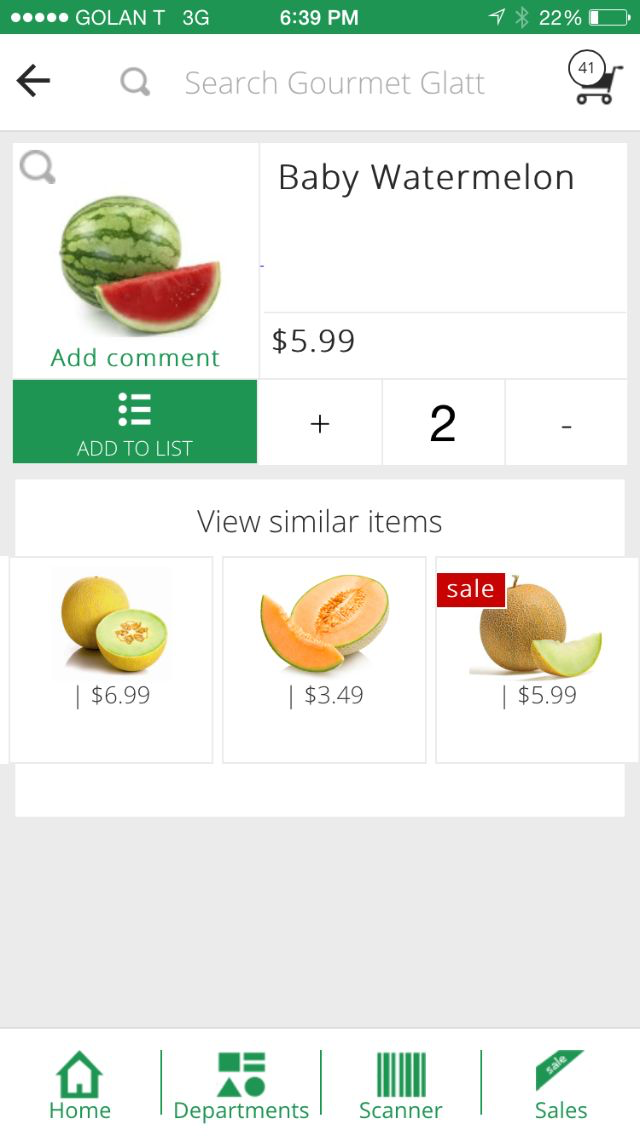Viewport: 640px width, 1136px height.
Task: Increase quantity with the plus button
Action: (x=320, y=423)
